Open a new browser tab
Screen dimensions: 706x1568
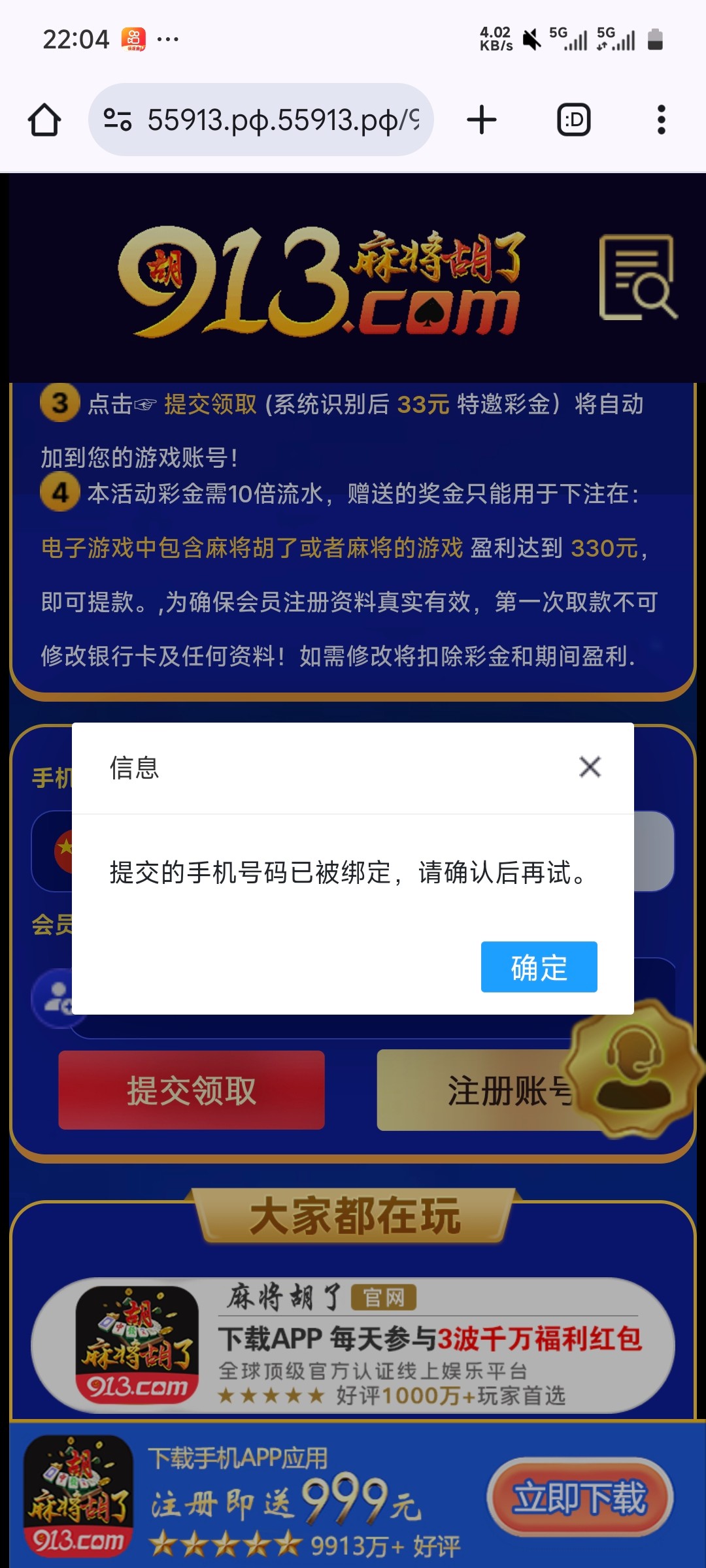coord(482,120)
